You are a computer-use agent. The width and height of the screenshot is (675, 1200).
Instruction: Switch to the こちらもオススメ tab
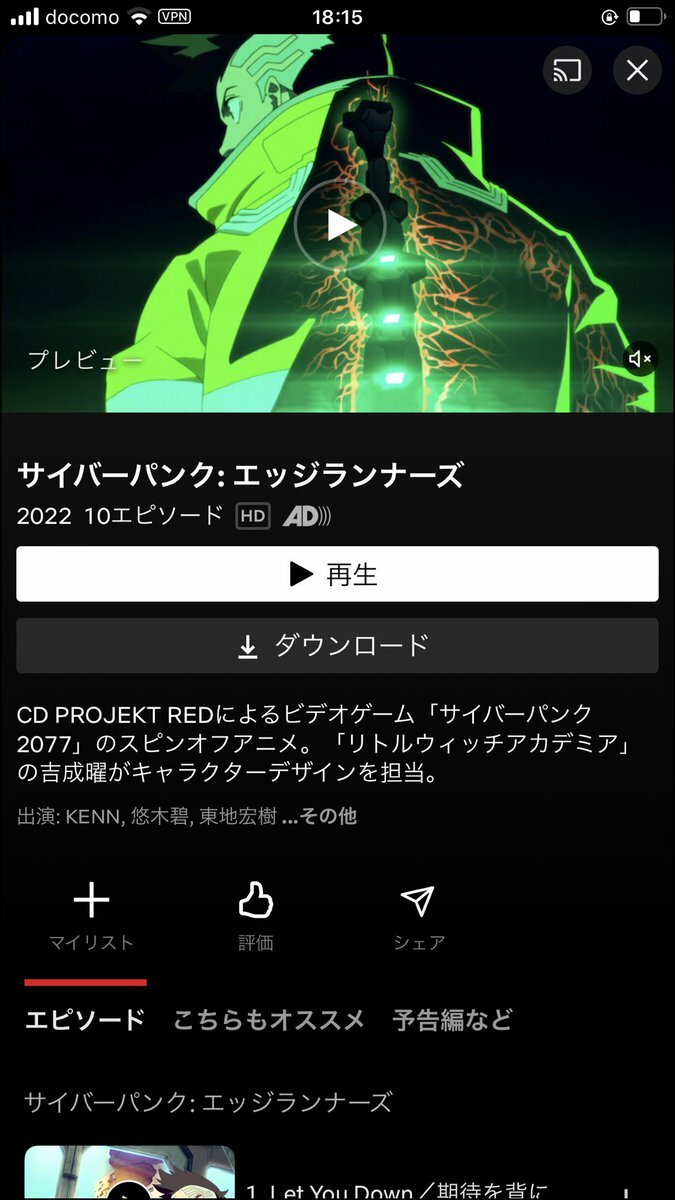[x=269, y=1020]
